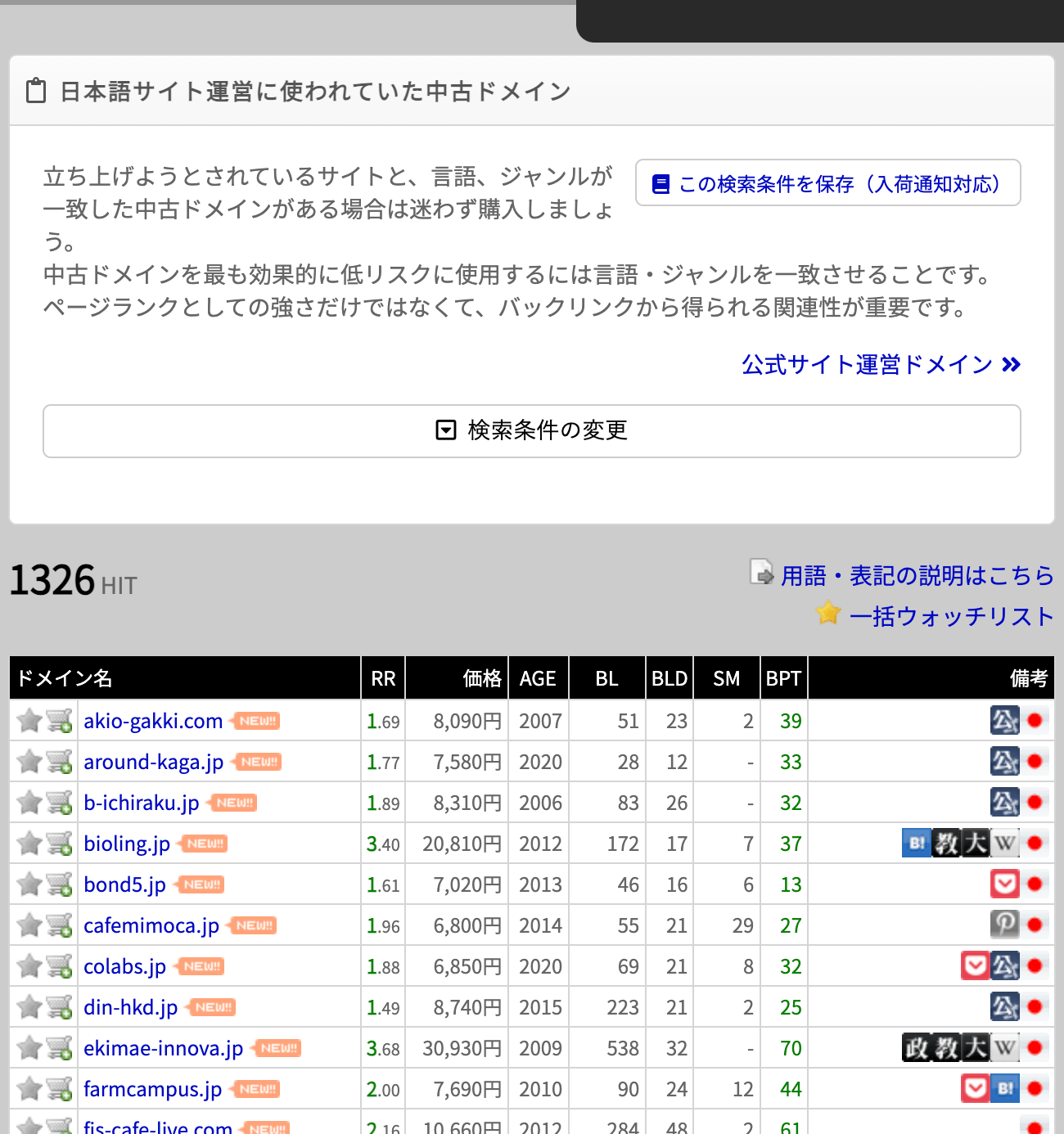This screenshot has height=1134, width=1064.
Task: Star bond5.jp domain
Action: click(x=29, y=884)
